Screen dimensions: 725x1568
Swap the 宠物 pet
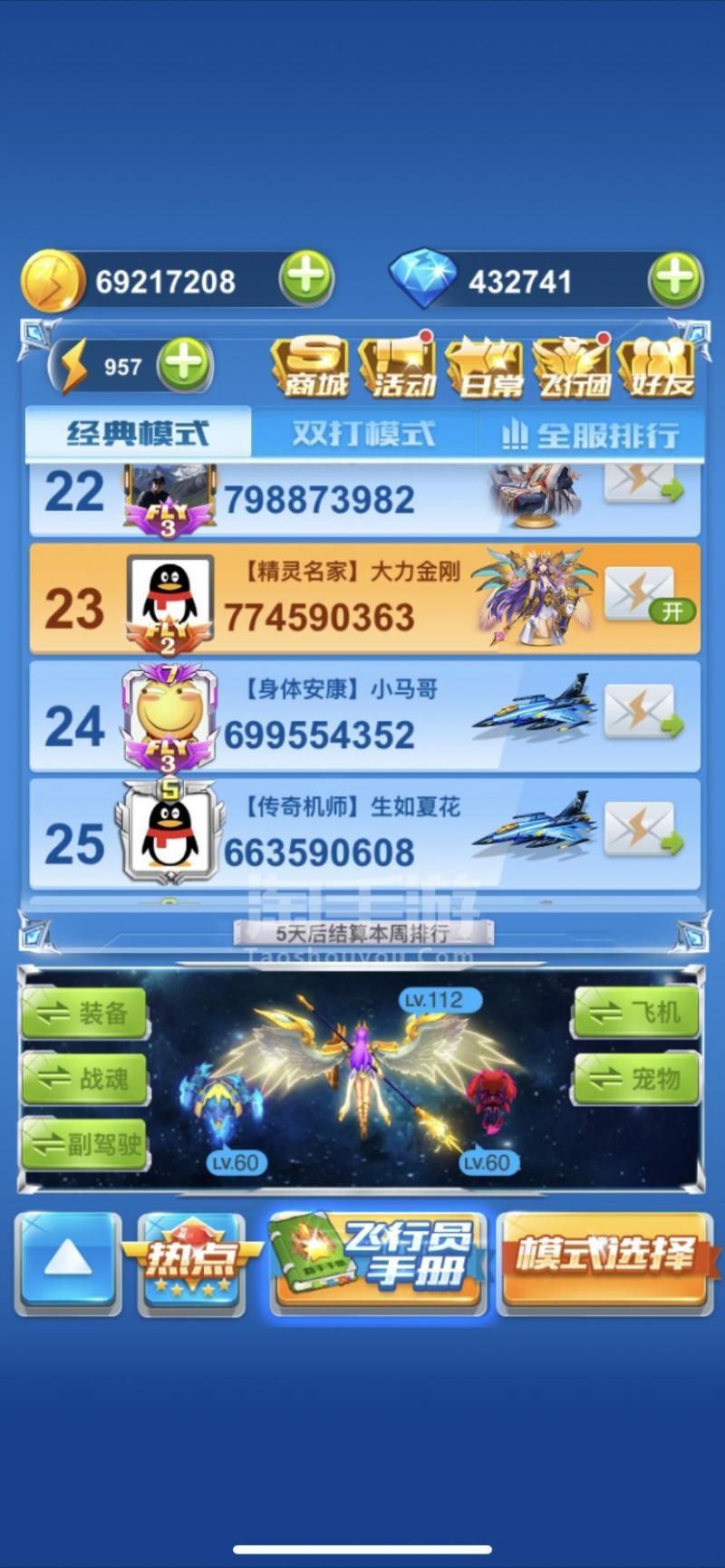(x=636, y=1079)
